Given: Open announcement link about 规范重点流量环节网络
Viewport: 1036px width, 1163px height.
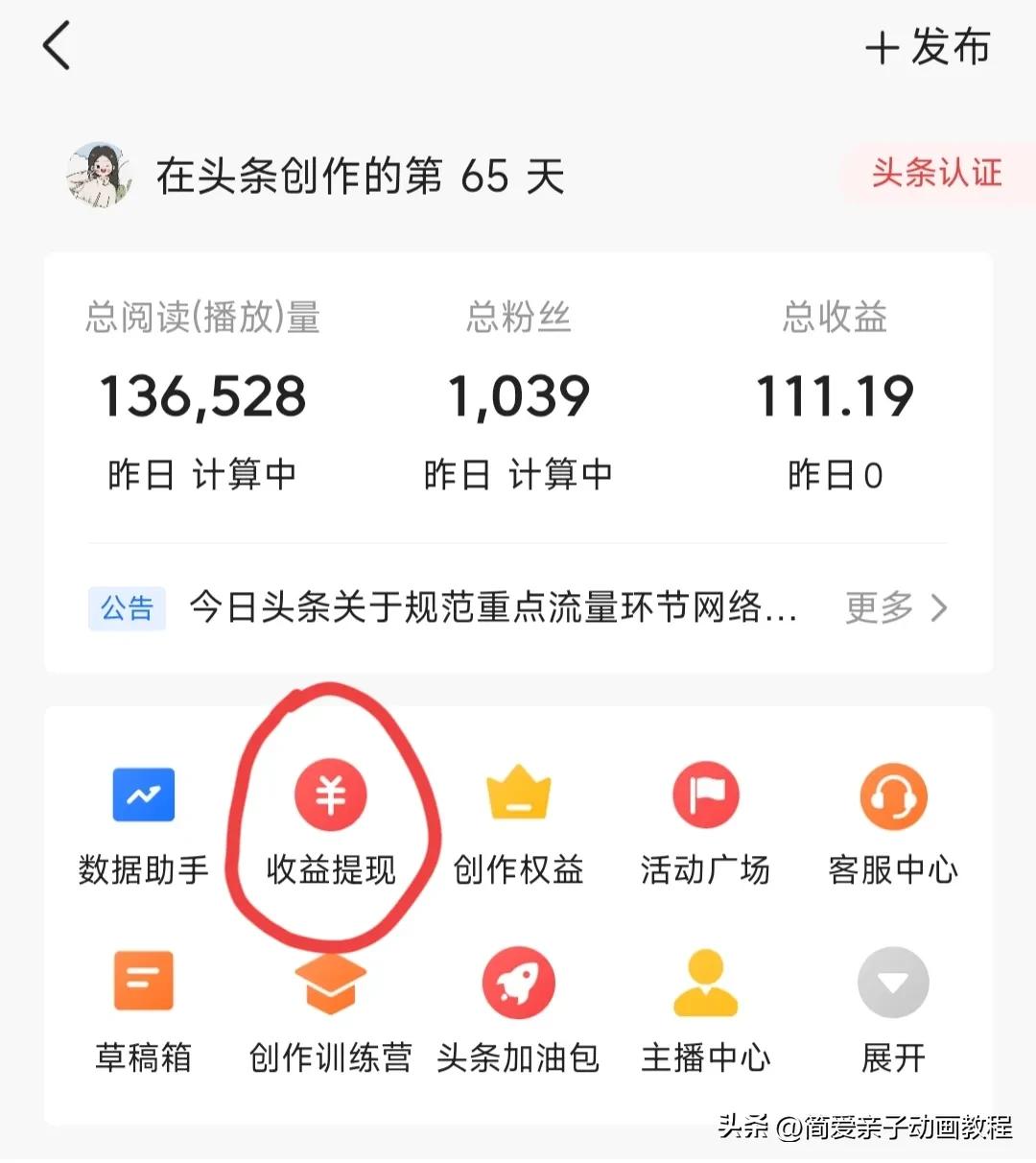Looking at the screenshot, I should pos(494,607).
